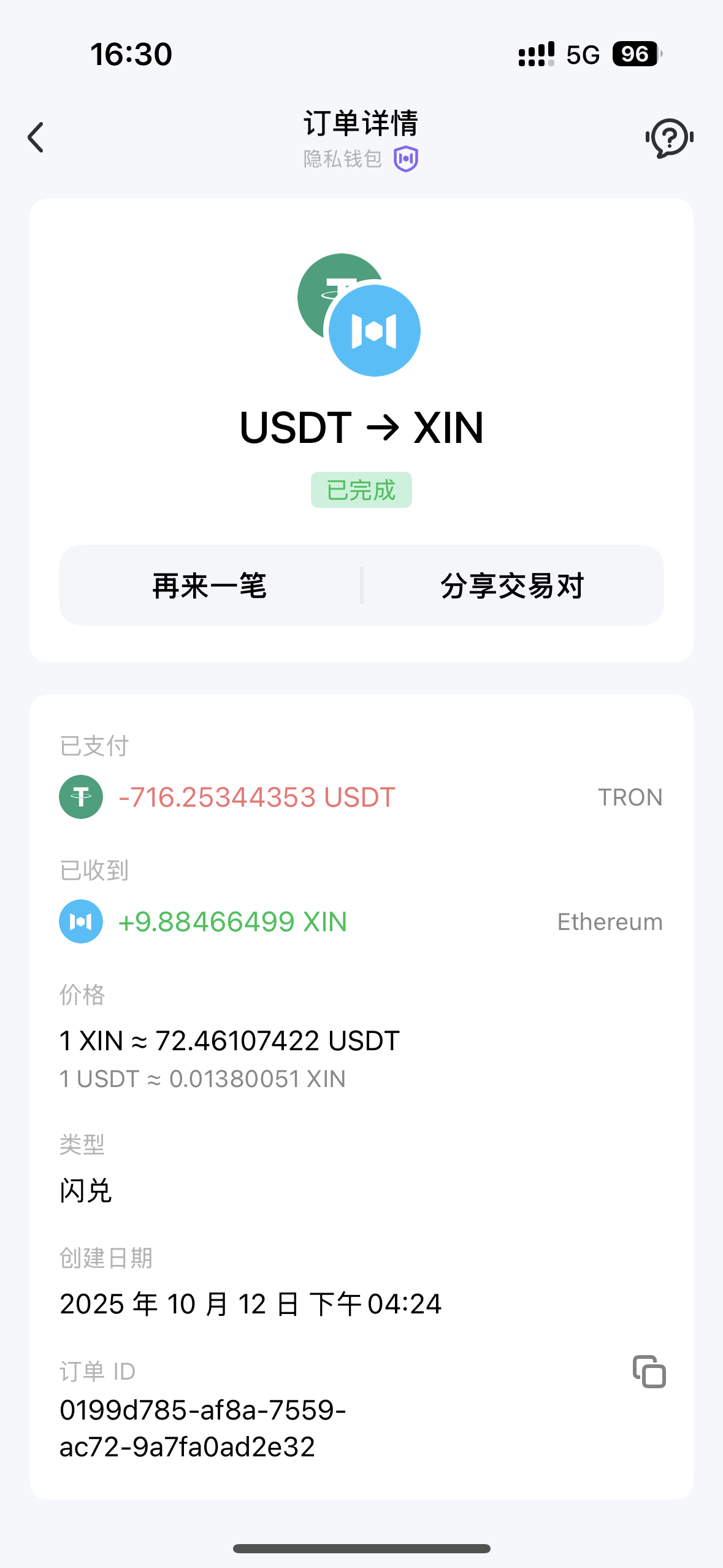The image size is (723, 1568).
Task: Share the trading pair via 分享交易对
Action: [x=512, y=585]
